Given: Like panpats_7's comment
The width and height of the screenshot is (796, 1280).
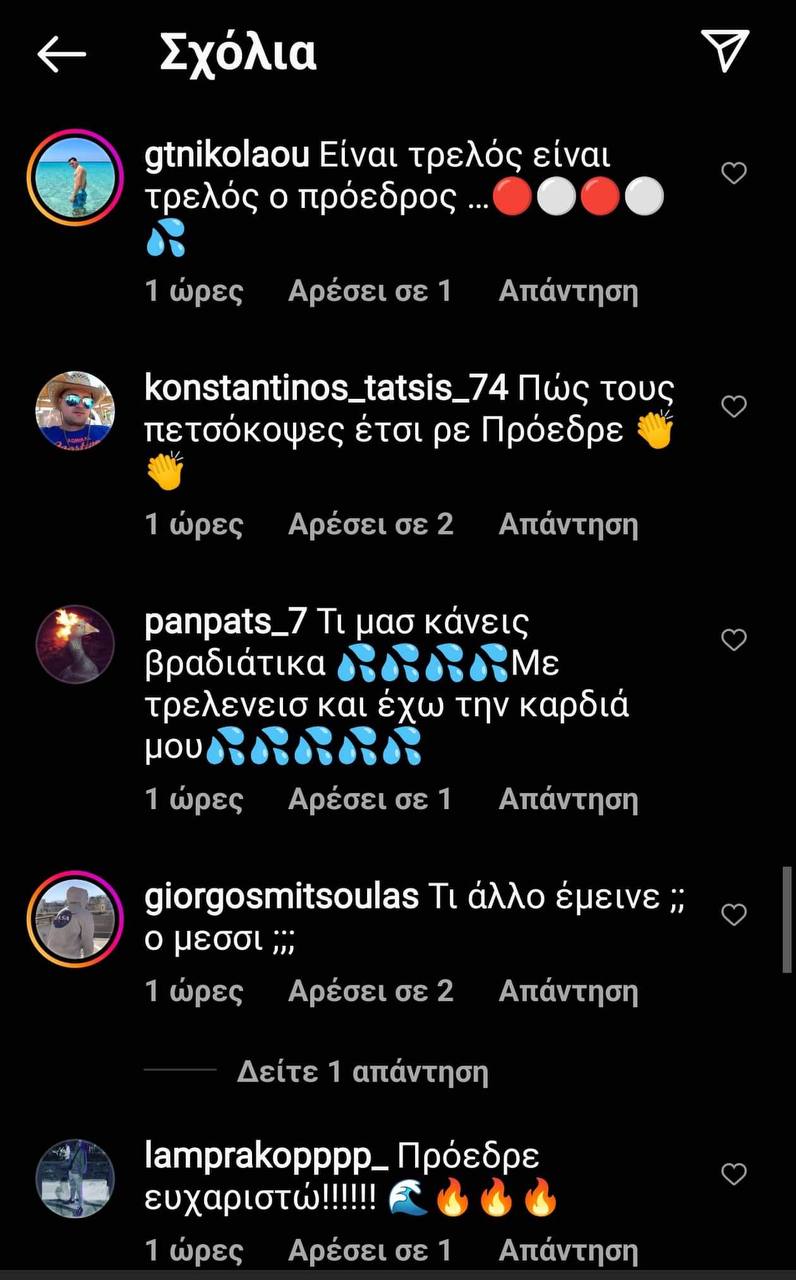Looking at the screenshot, I should (x=734, y=640).
